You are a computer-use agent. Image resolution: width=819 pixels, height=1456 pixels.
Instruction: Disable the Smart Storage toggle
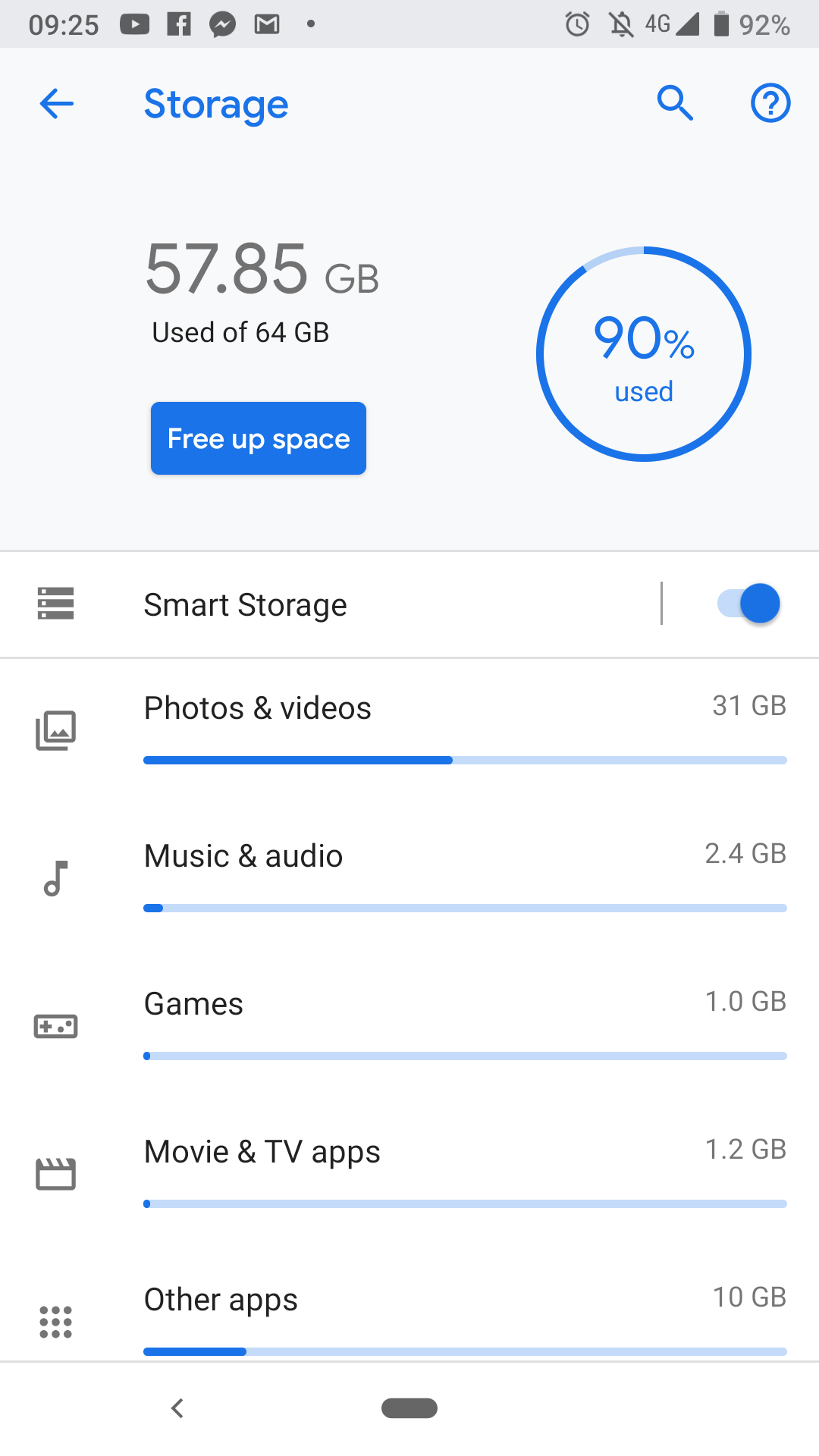pos(747,603)
